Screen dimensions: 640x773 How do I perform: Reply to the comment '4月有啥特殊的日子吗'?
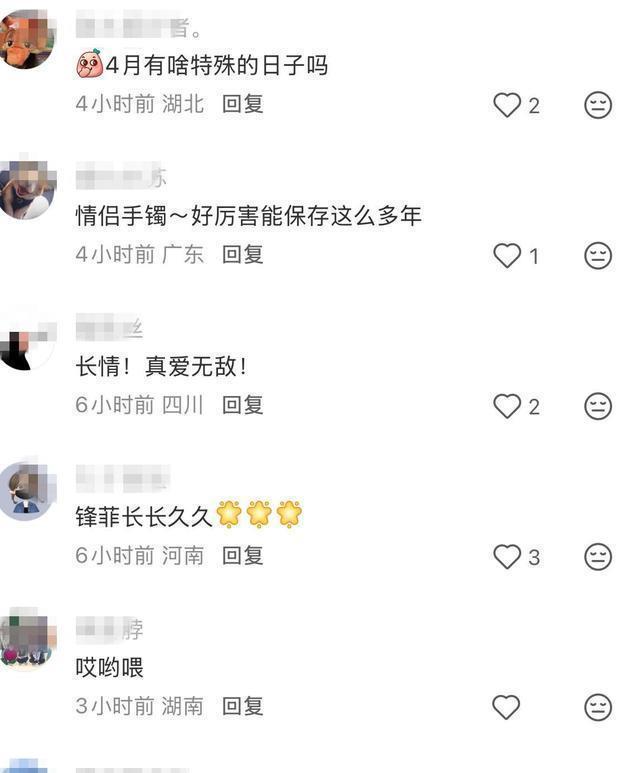242,104
